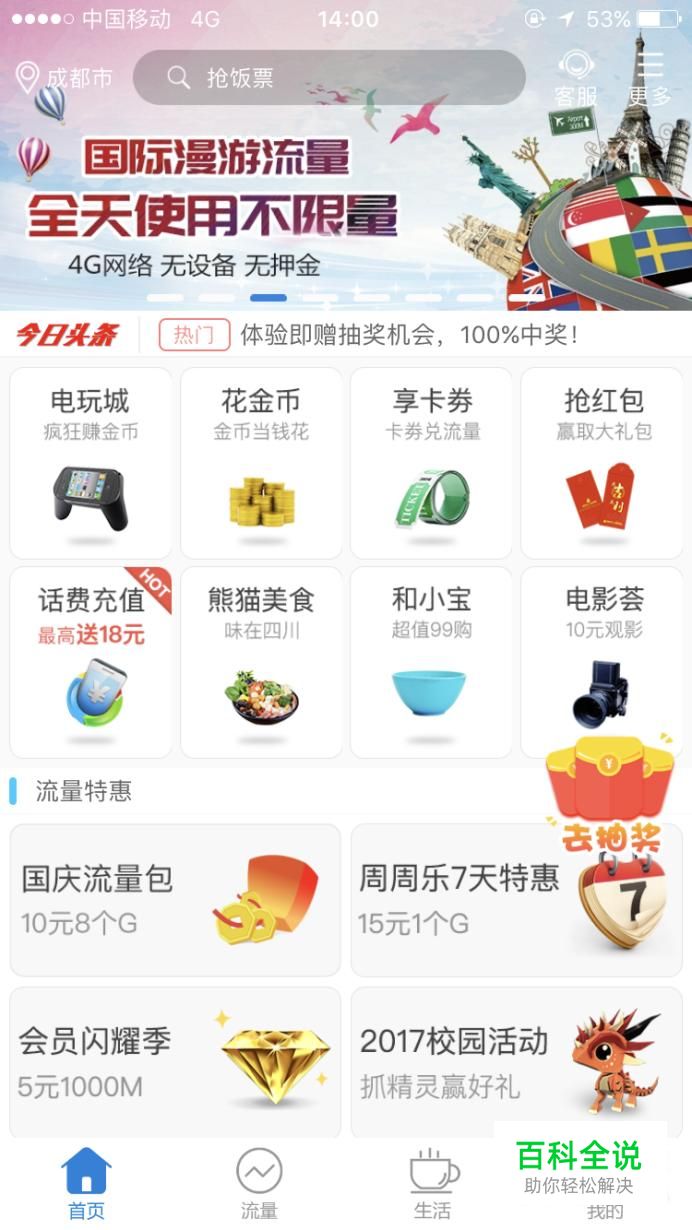Switch to the 流量 tab
Screen dimensions: 692x1230
(x=259, y=1184)
